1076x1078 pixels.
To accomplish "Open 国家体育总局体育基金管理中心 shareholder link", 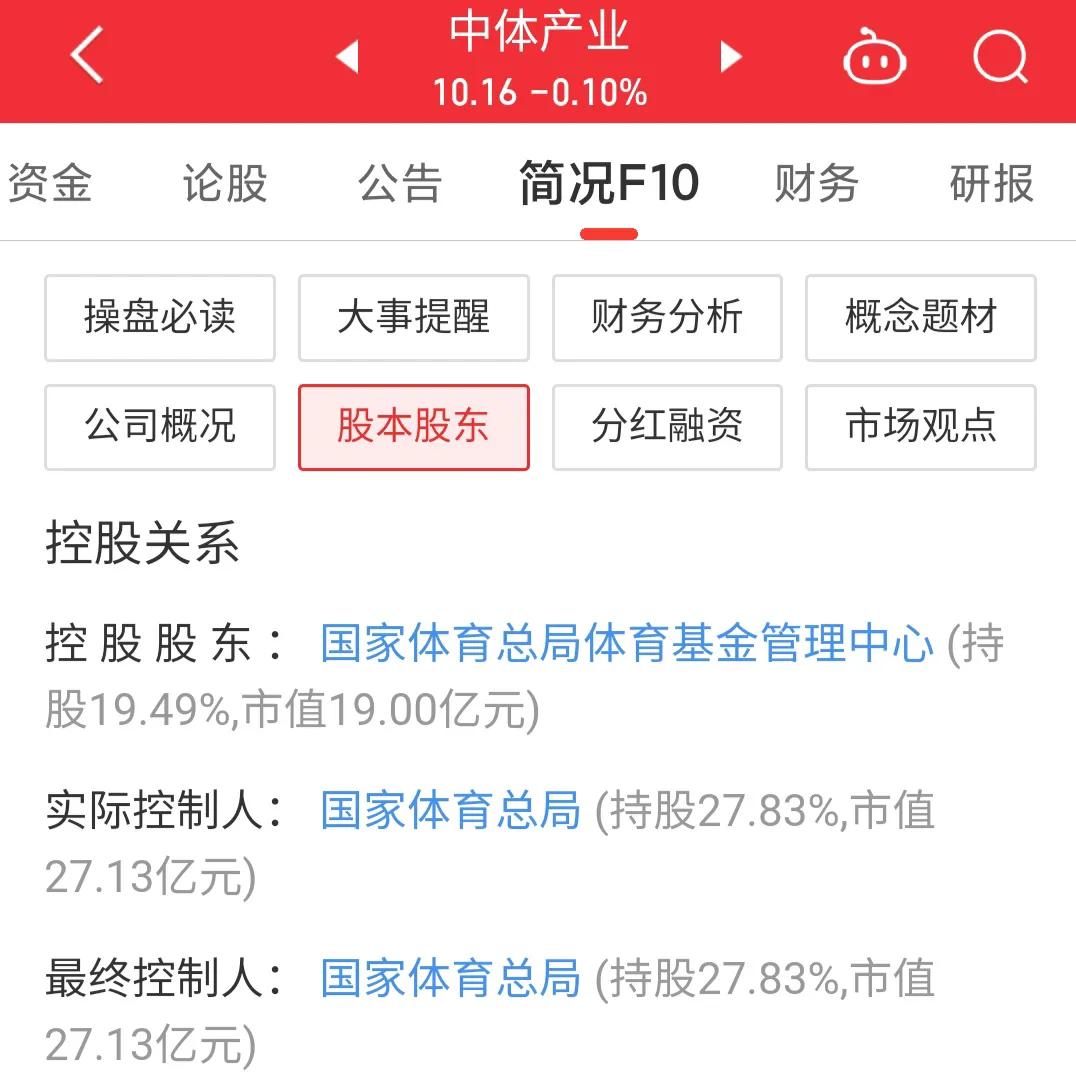I will pos(627,645).
